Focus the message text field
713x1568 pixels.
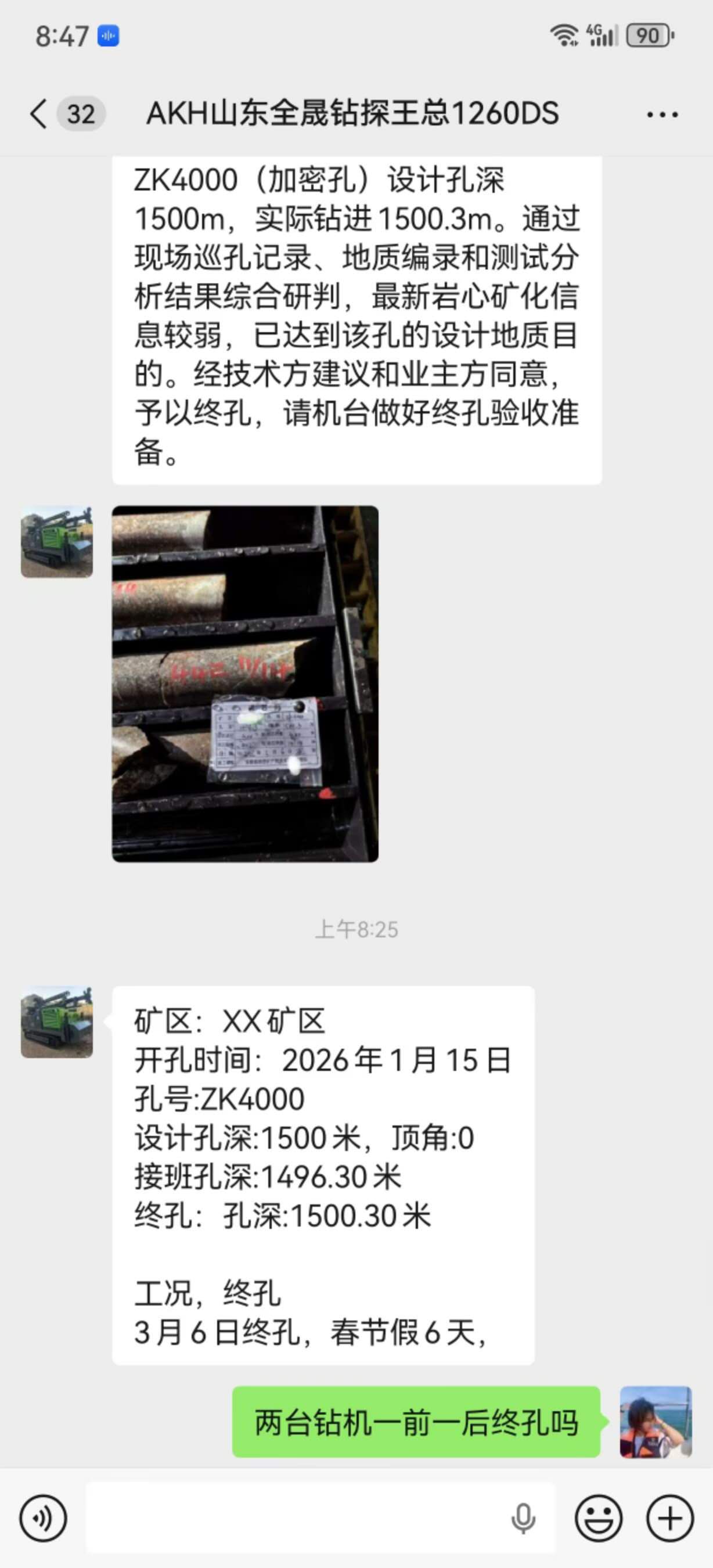[292, 1519]
